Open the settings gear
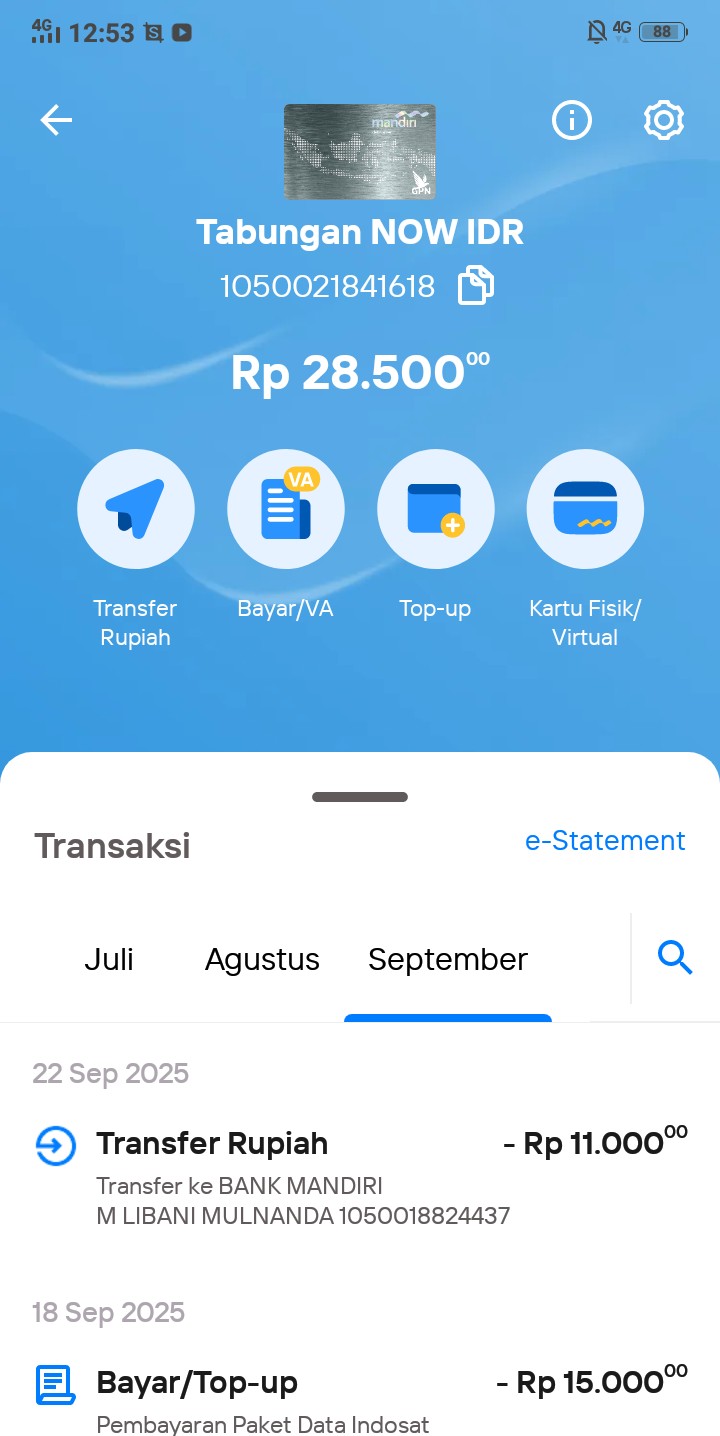This screenshot has width=720, height=1436. pos(663,121)
